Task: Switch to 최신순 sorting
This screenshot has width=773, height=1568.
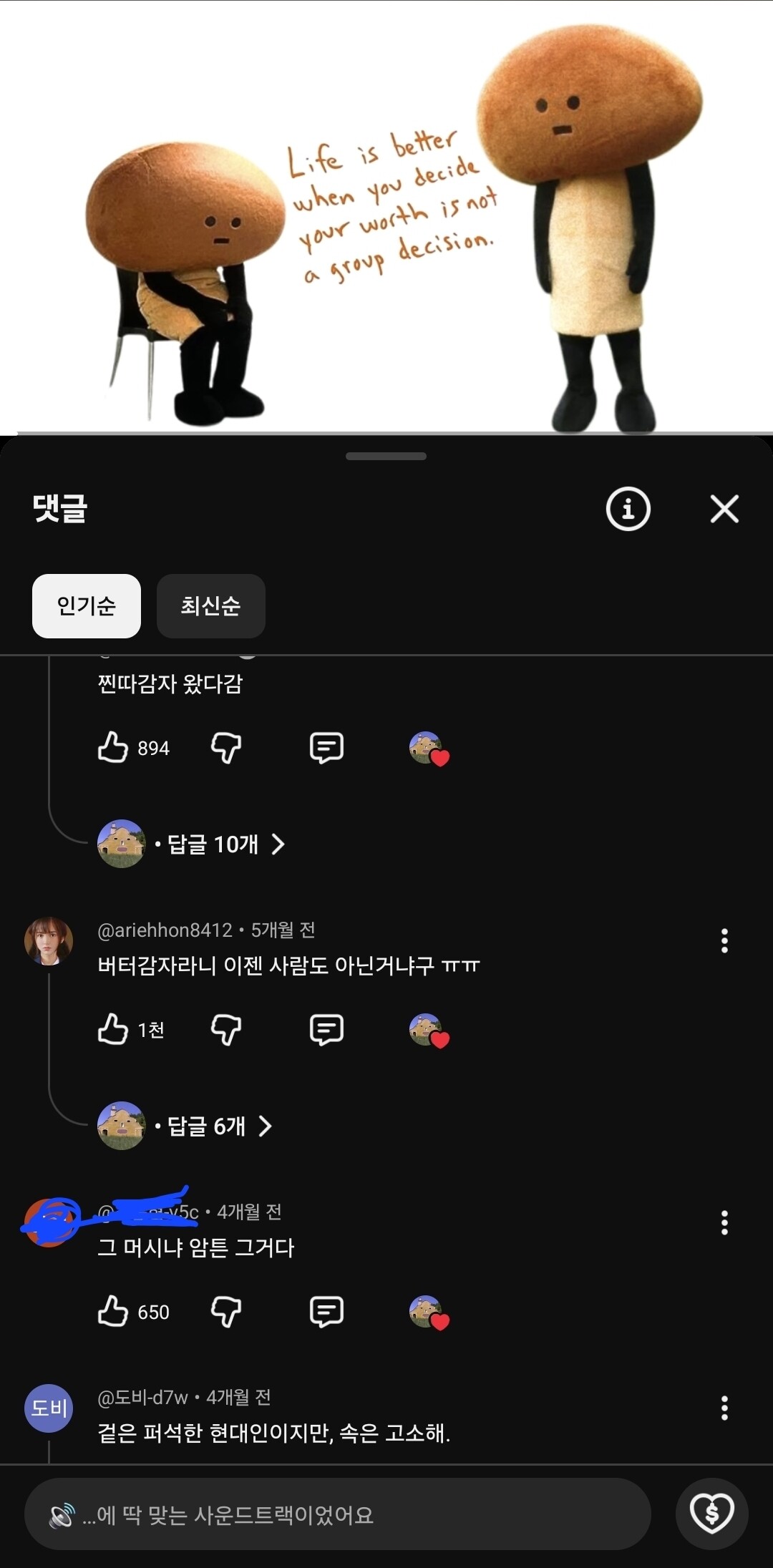Action: (210, 606)
